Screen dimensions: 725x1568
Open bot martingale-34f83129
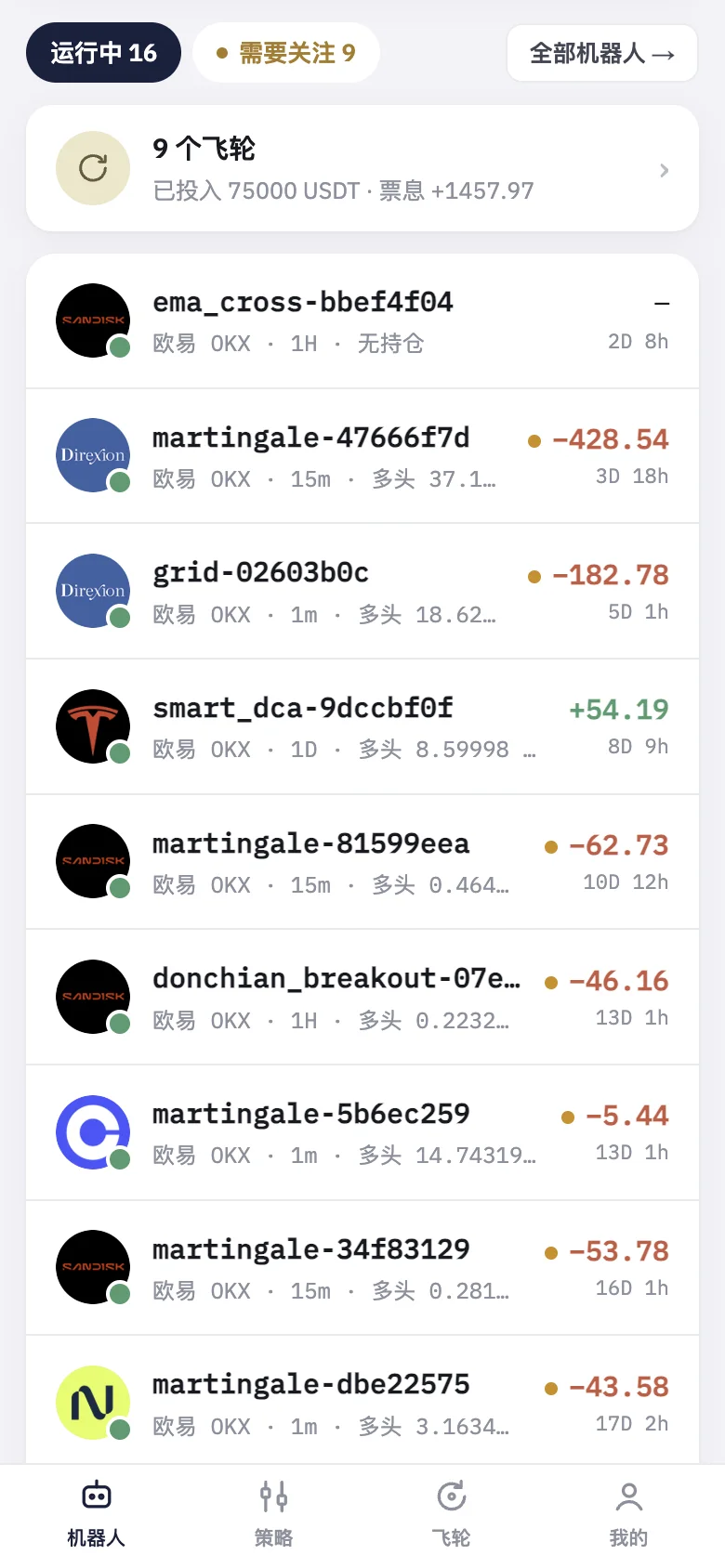[x=362, y=1268]
